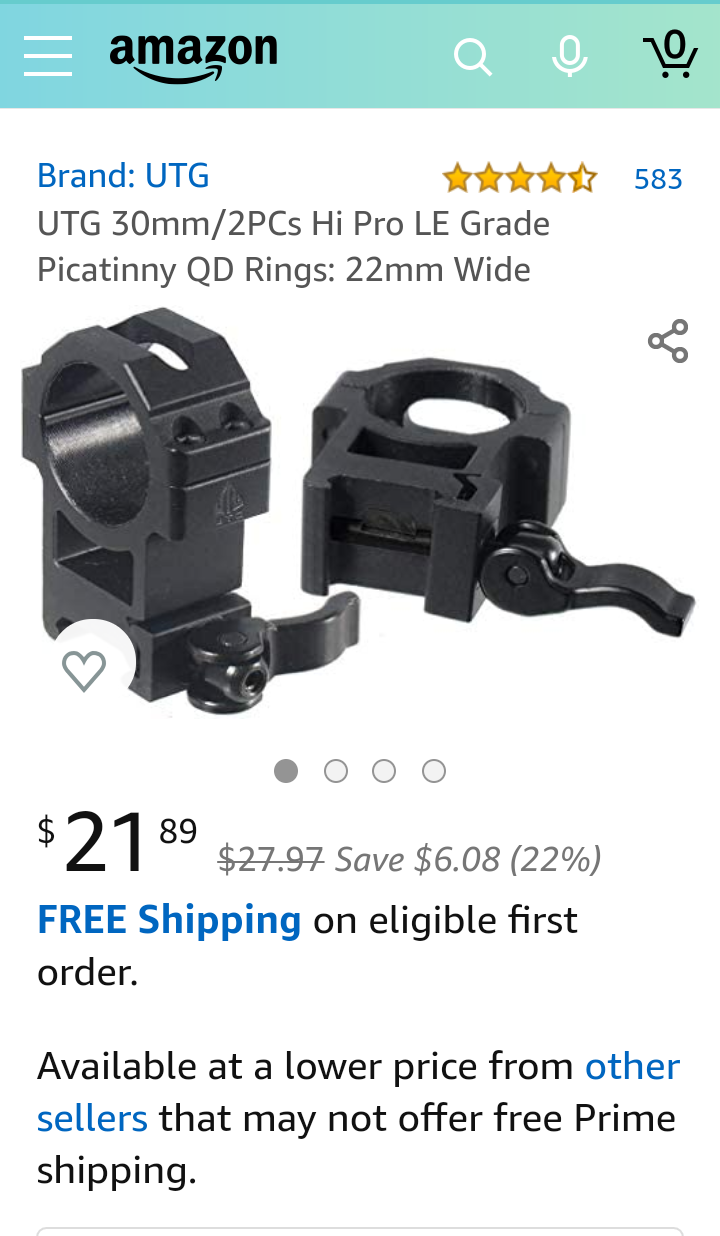The width and height of the screenshot is (720, 1236).
Task: Select the second image page dot
Action: [x=336, y=771]
